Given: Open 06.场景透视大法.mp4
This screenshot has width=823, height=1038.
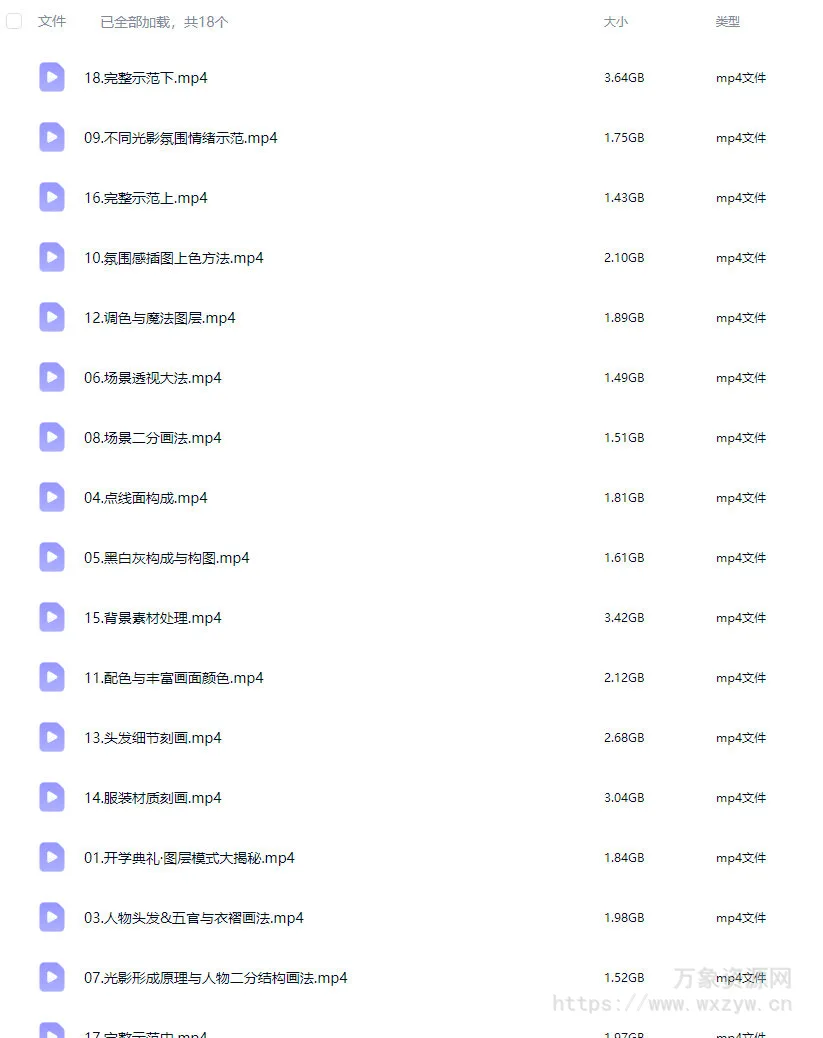Looking at the screenshot, I should (152, 378).
